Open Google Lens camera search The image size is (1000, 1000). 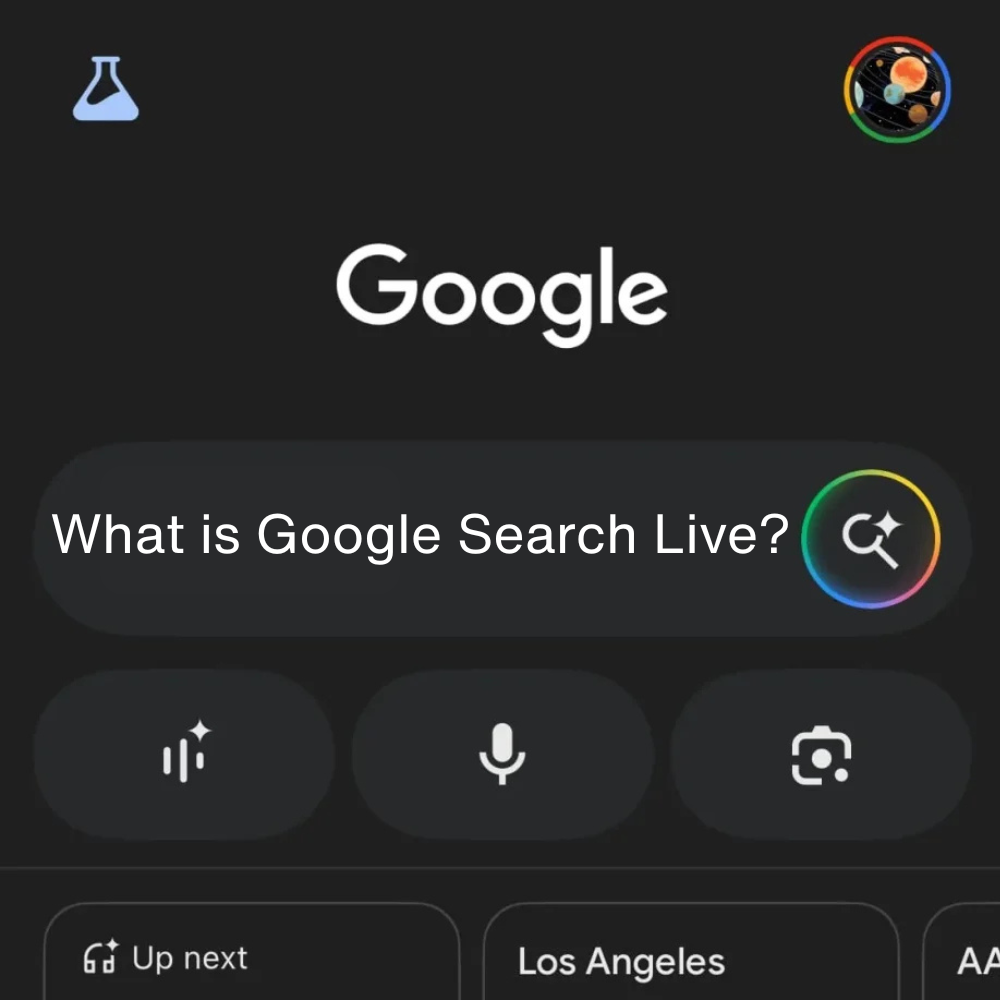[820, 754]
